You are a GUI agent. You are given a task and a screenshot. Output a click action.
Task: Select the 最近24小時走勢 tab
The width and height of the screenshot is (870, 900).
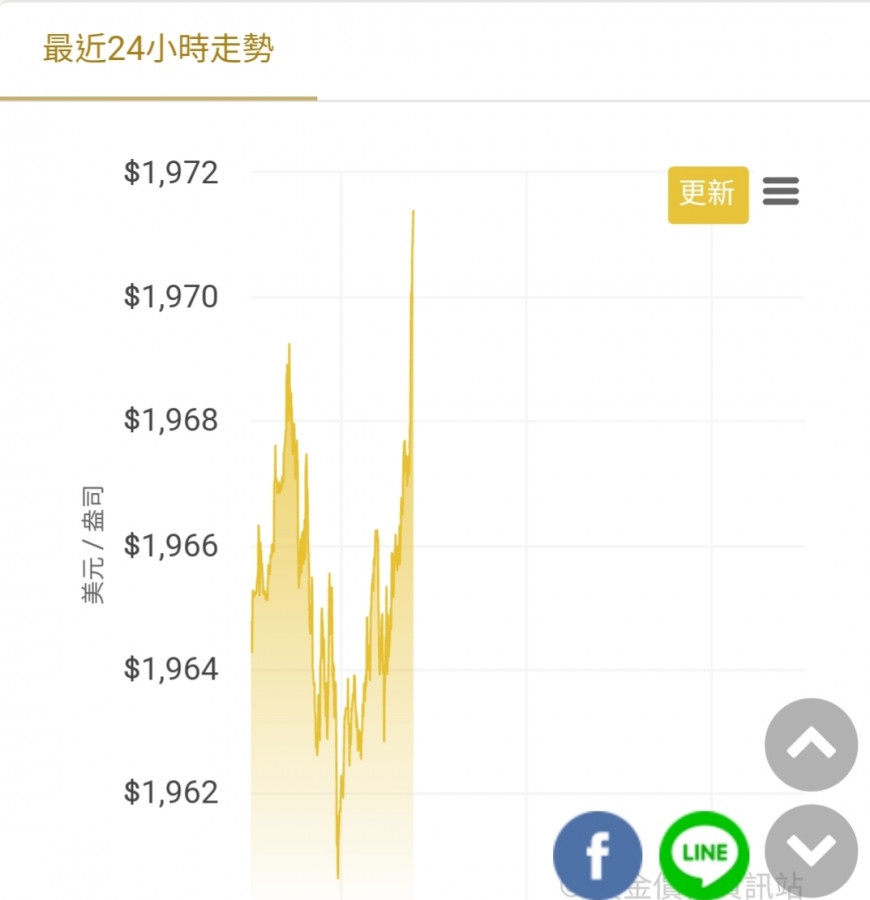(158, 49)
